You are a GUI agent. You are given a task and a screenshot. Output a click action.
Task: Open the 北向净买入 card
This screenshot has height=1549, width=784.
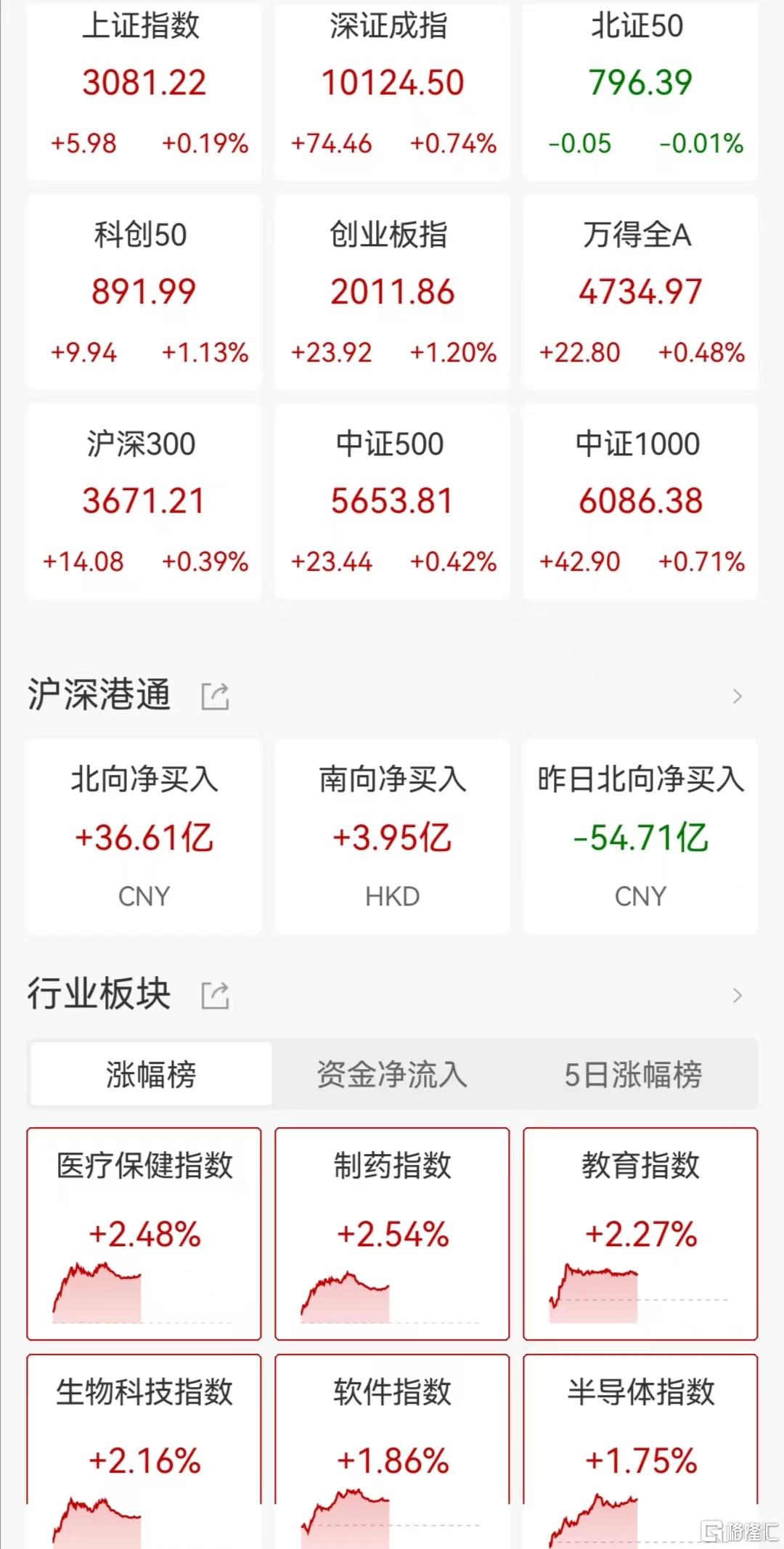[144, 837]
